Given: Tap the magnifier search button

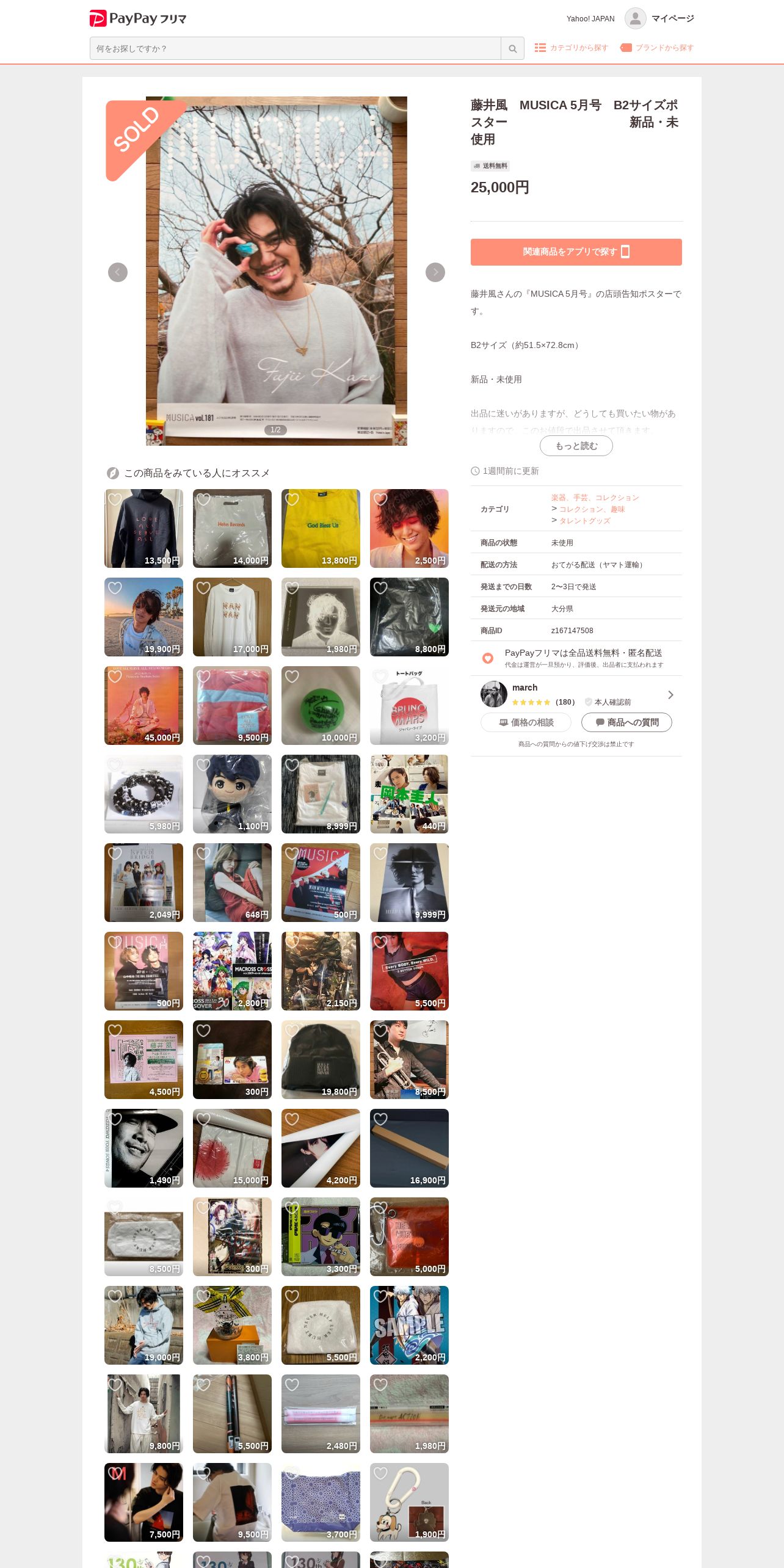Looking at the screenshot, I should [513, 48].
